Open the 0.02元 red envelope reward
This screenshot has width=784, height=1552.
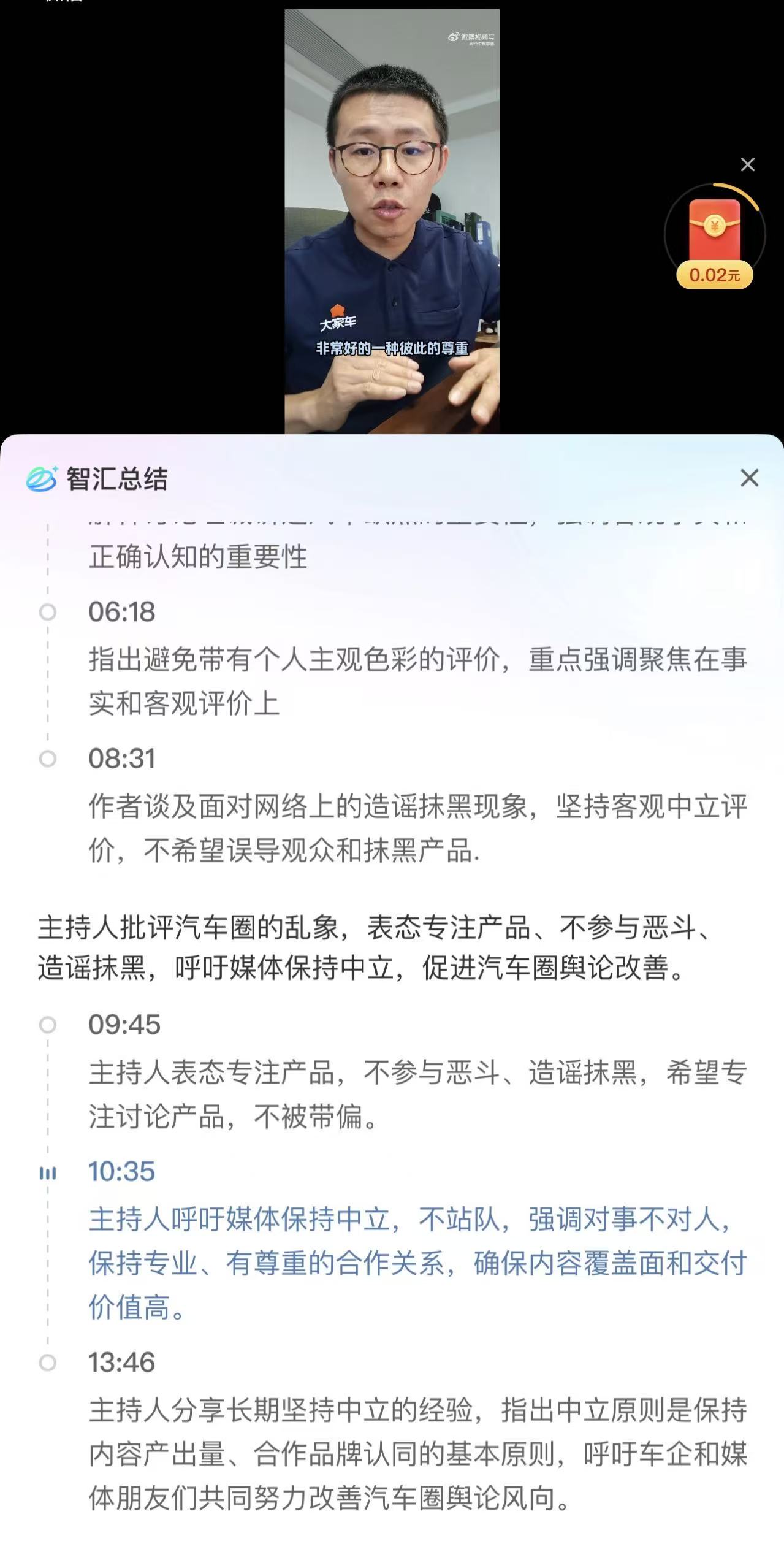pos(714,239)
